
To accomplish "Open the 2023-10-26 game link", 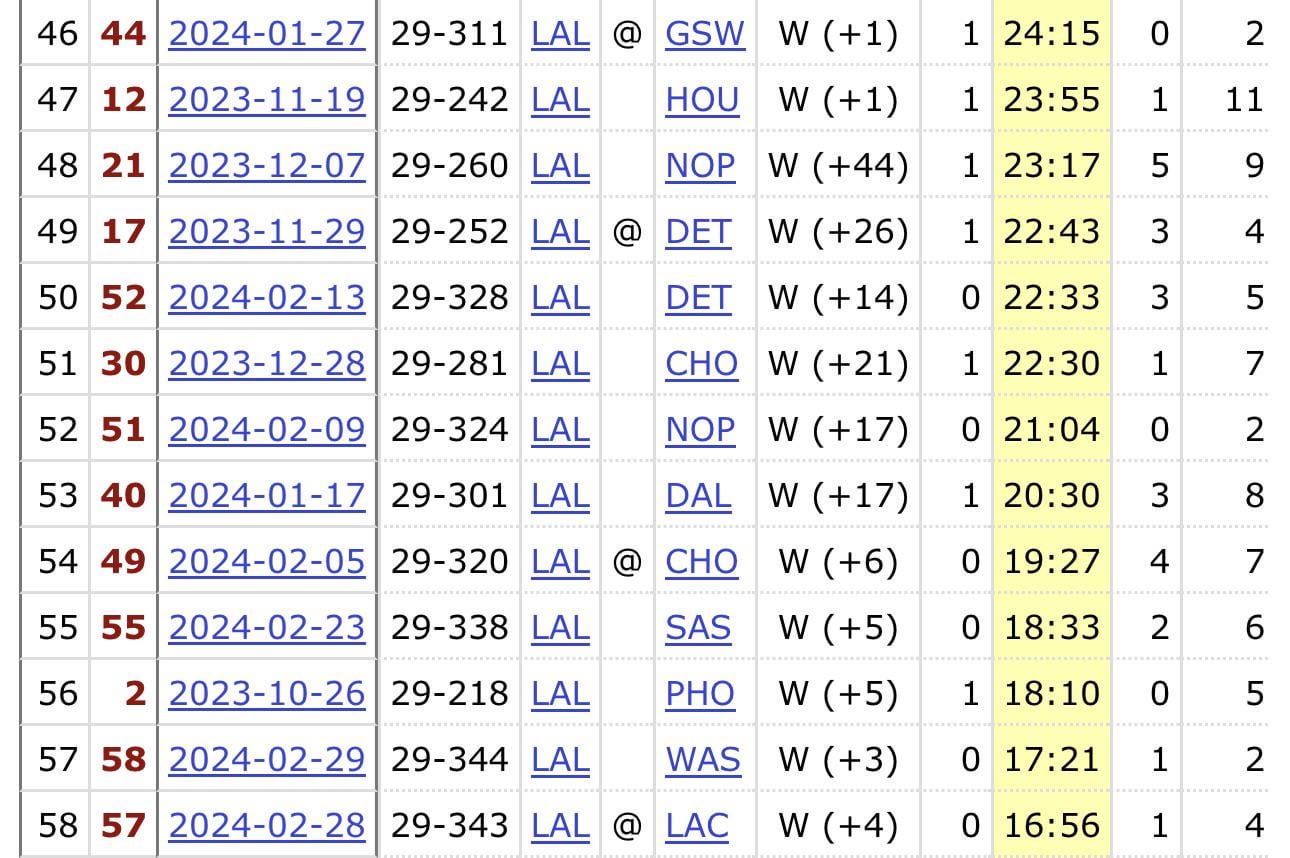I will pyautogui.click(x=267, y=694).
